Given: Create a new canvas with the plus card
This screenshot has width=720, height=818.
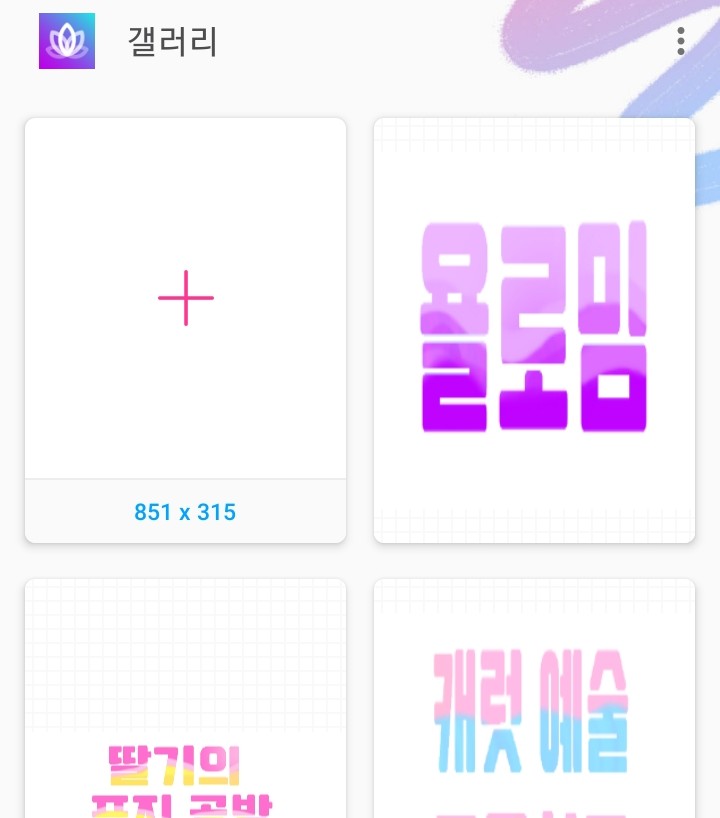Looking at the screenshot, I should [x=186, y=298].
